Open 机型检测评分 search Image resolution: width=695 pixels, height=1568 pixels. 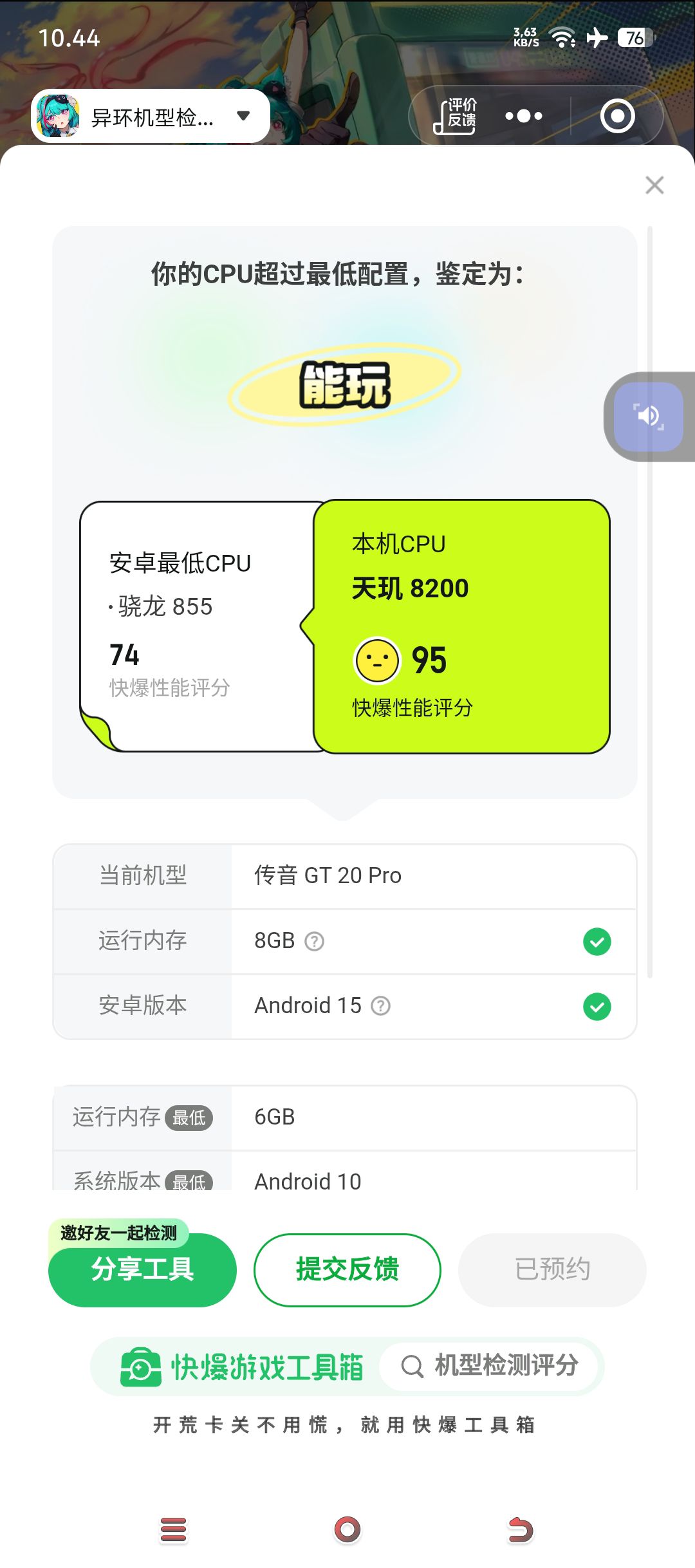click(x=490, y=1365)
